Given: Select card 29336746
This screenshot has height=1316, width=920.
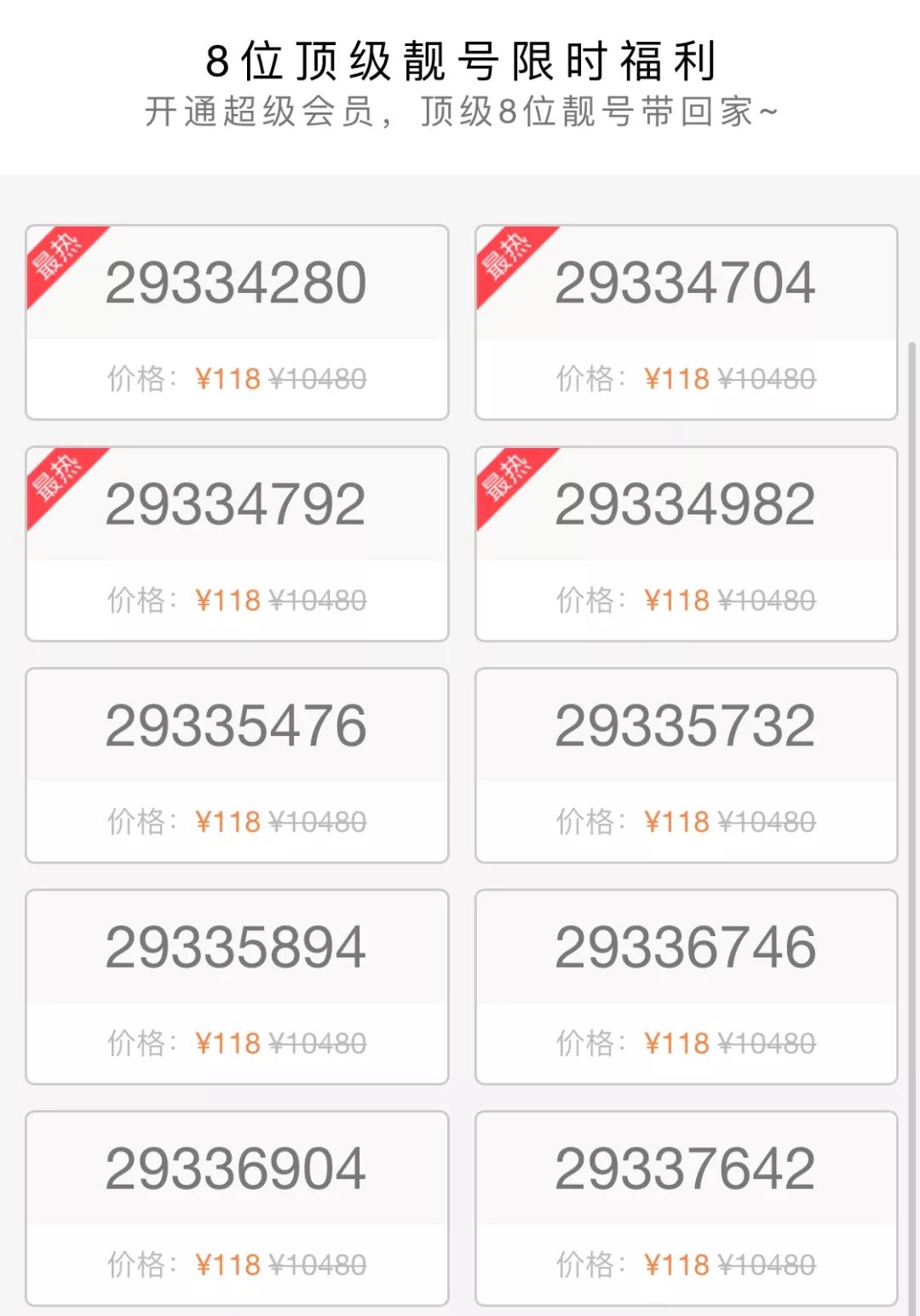Looking at the screenshot, I should click(x=686, y=944).
